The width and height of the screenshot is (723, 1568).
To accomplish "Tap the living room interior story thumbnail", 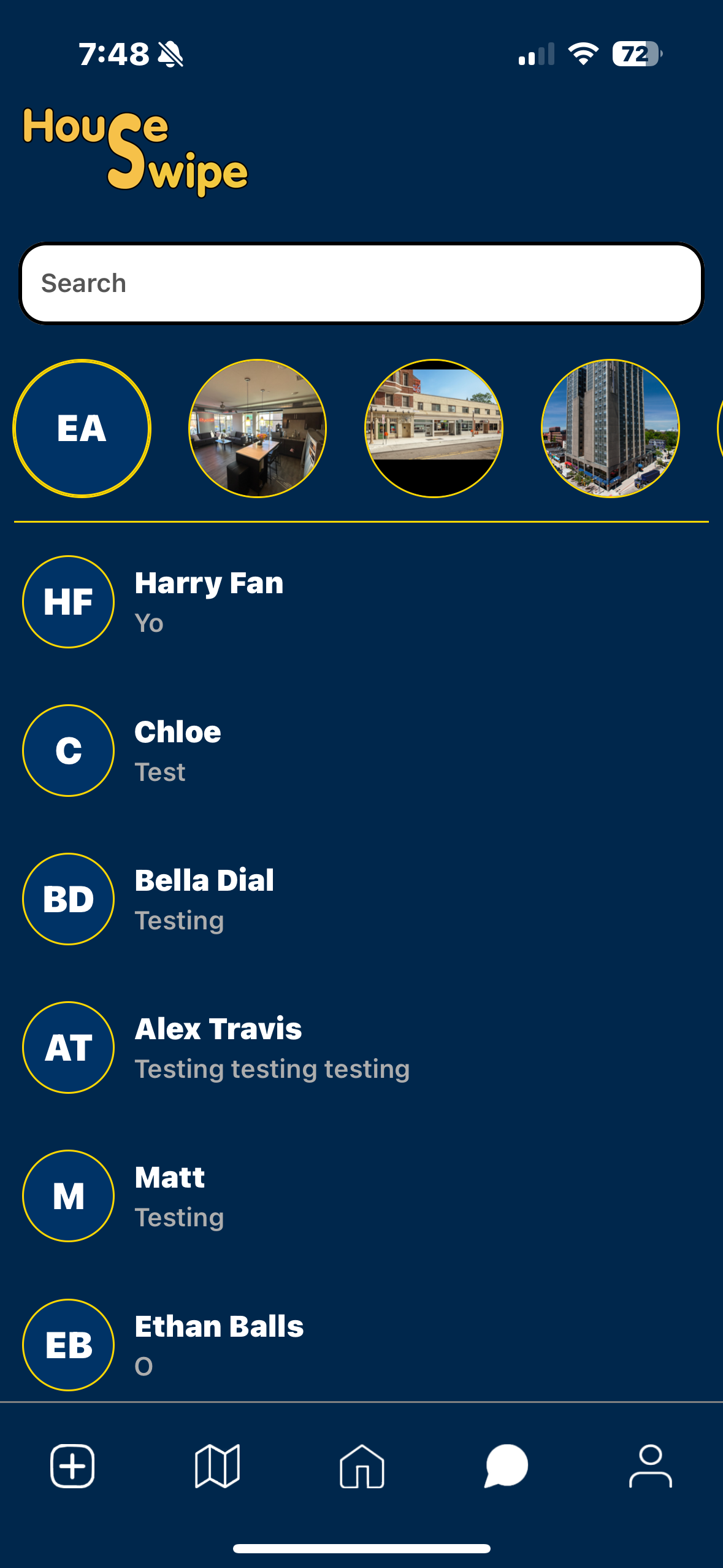I will (x=258, y=429).
